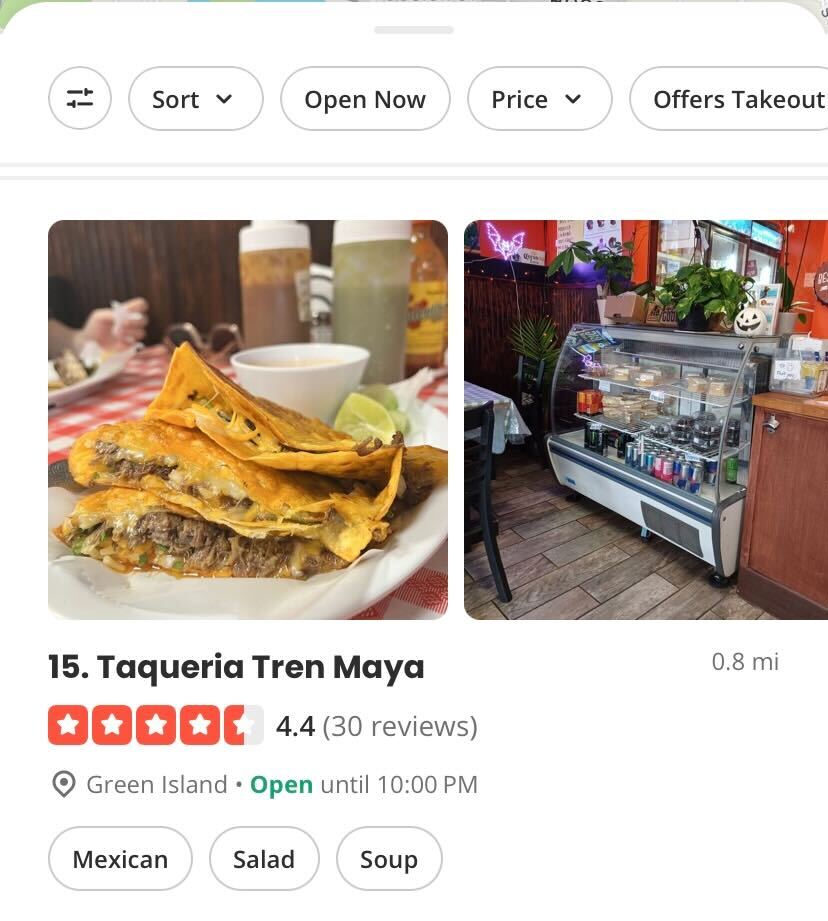Open the Sort dropdown

coord(195,98)
